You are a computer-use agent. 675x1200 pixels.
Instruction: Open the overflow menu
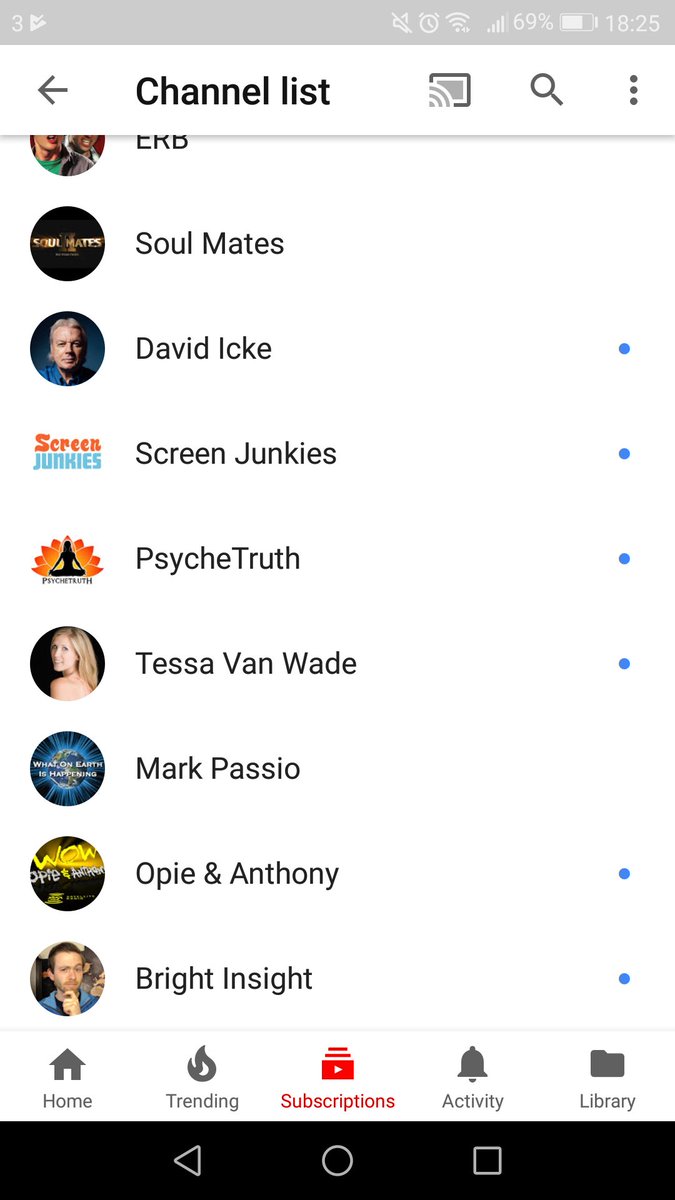point(633,91)
